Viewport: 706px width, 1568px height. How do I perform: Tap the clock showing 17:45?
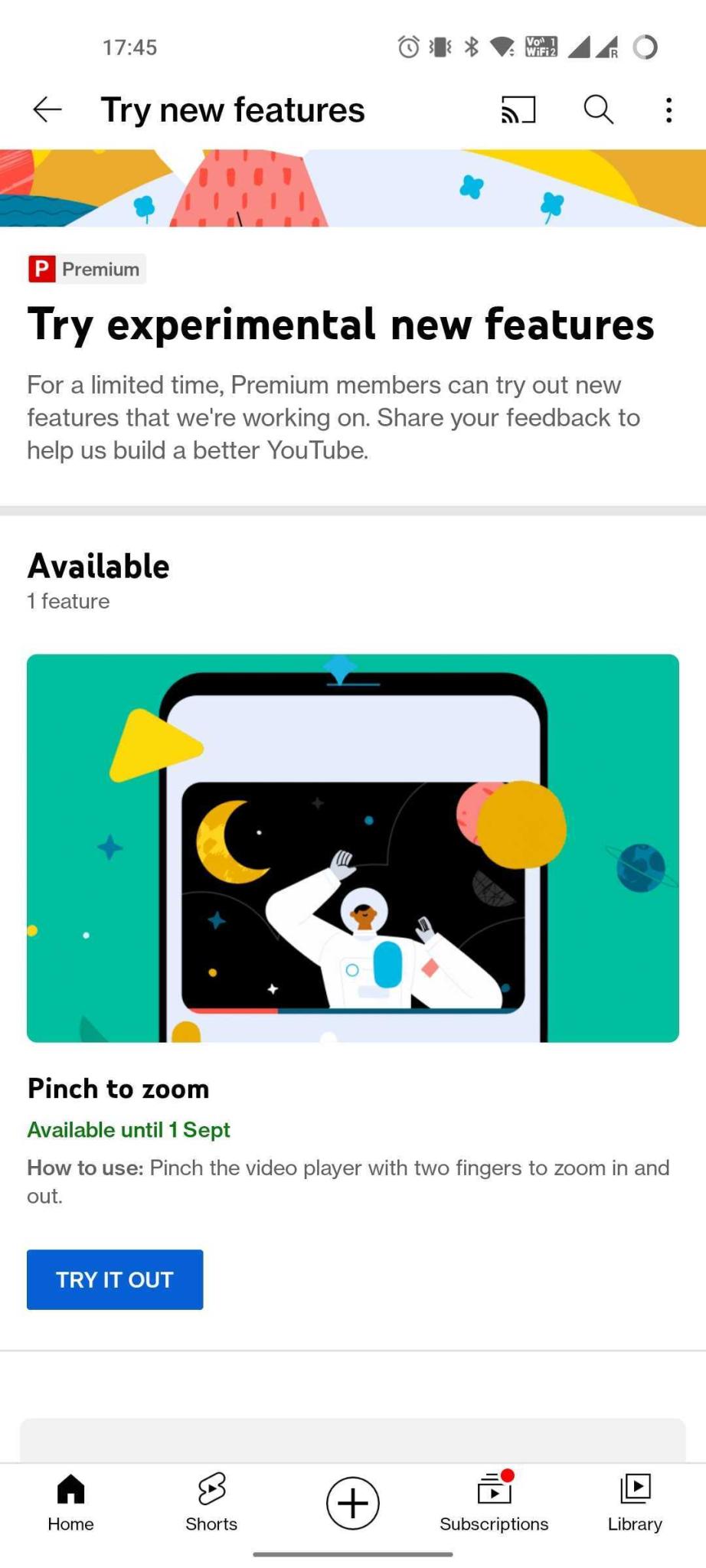coord(130,47)
